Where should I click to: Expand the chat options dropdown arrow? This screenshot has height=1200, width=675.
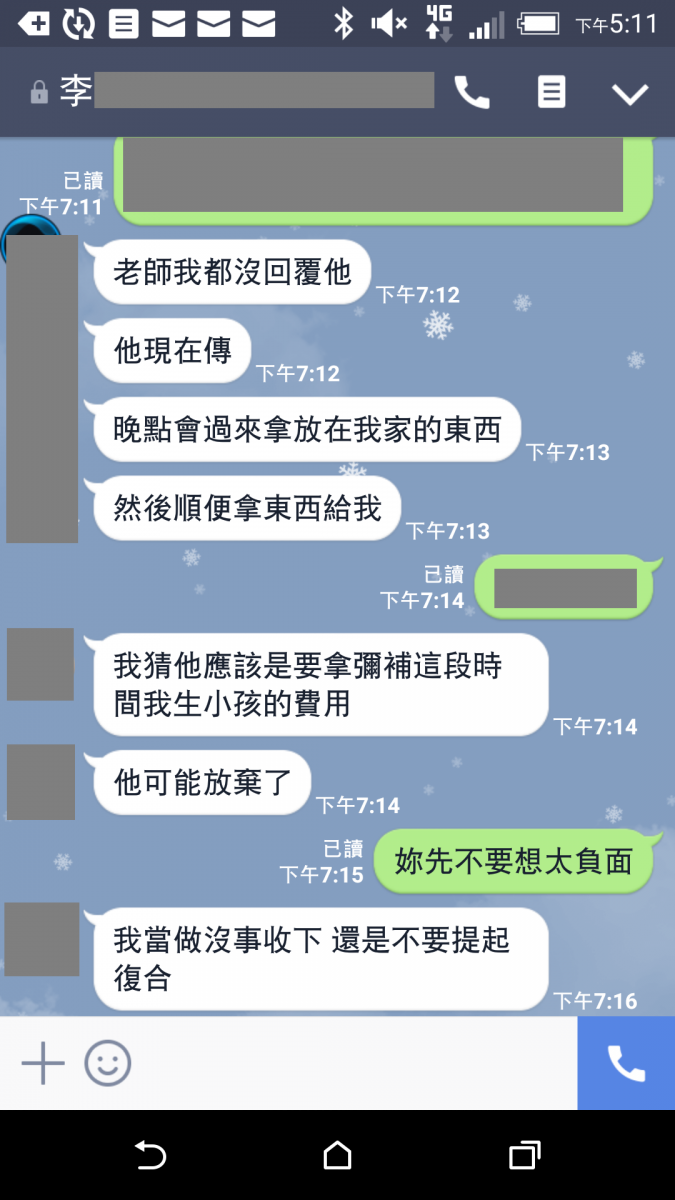(630, 94)
